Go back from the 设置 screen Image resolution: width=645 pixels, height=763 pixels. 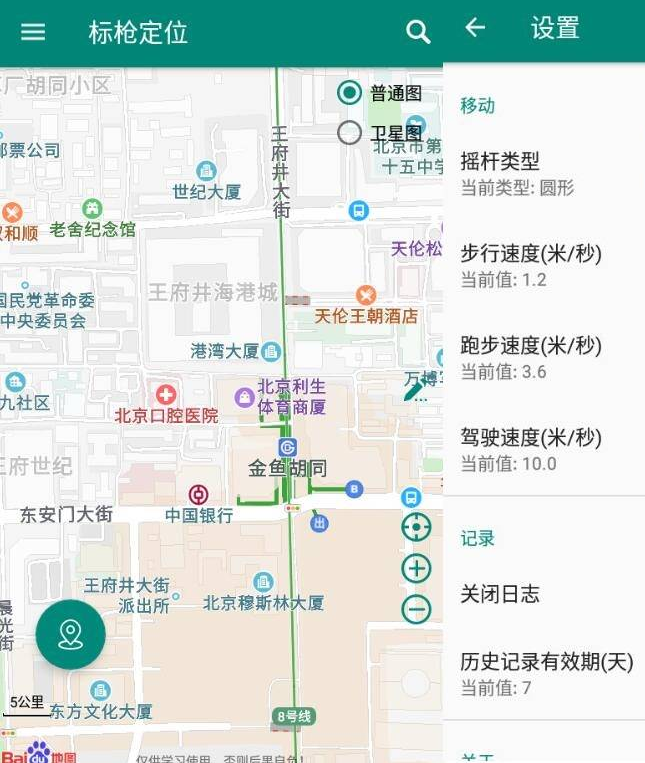[475, 28]
